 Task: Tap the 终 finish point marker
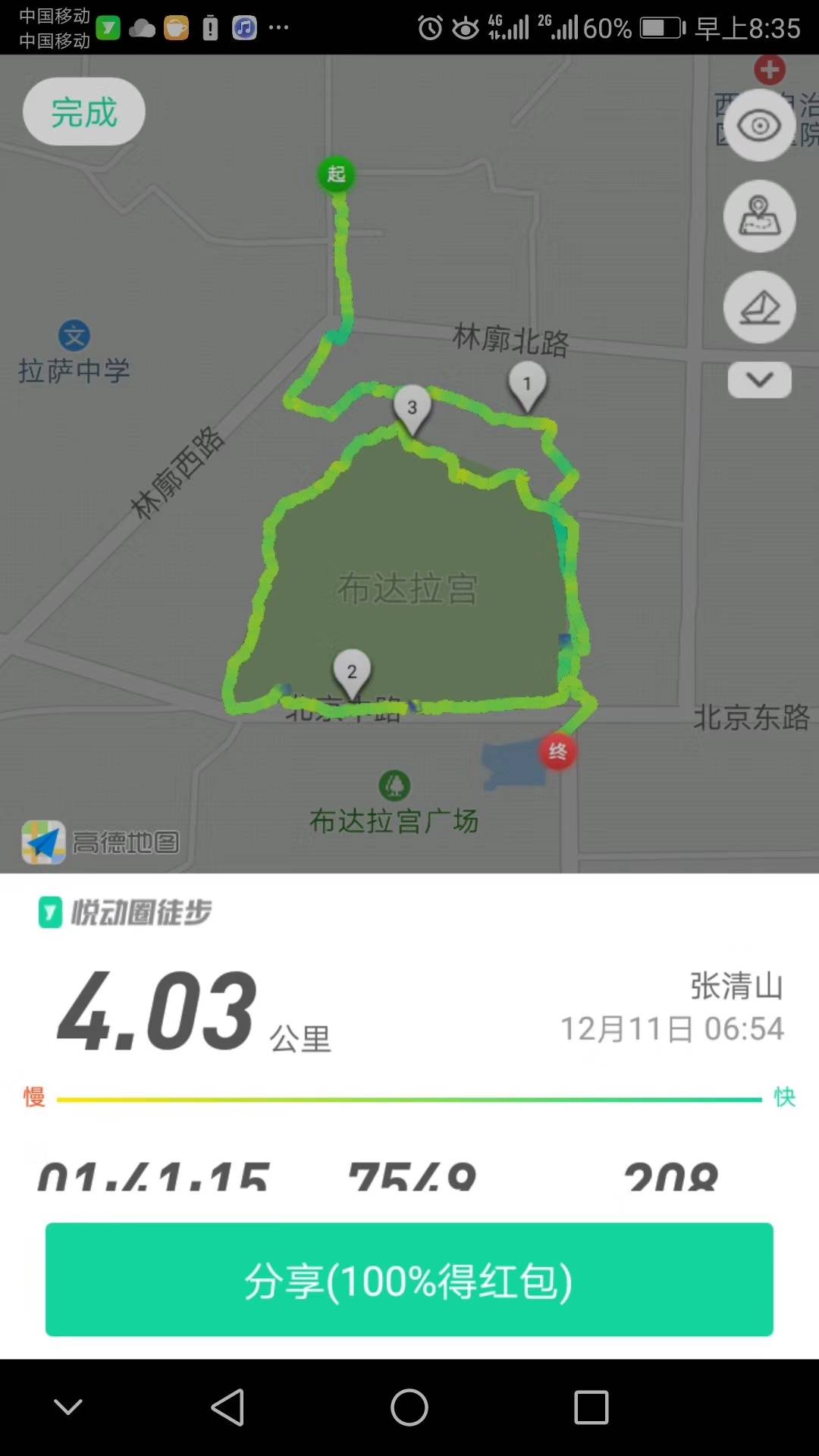point(557,751)
